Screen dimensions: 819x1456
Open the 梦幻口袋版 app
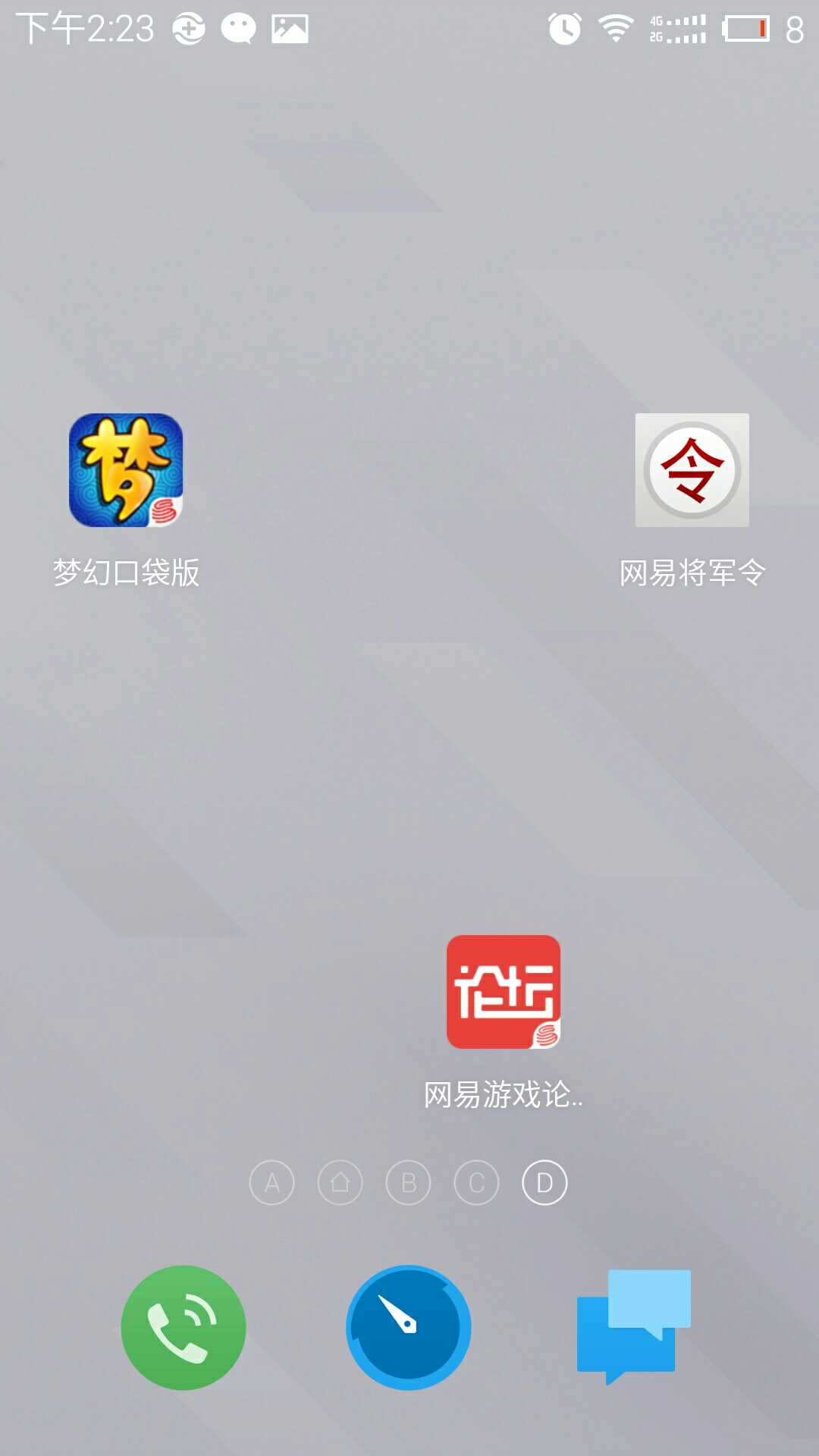[126, 470]
